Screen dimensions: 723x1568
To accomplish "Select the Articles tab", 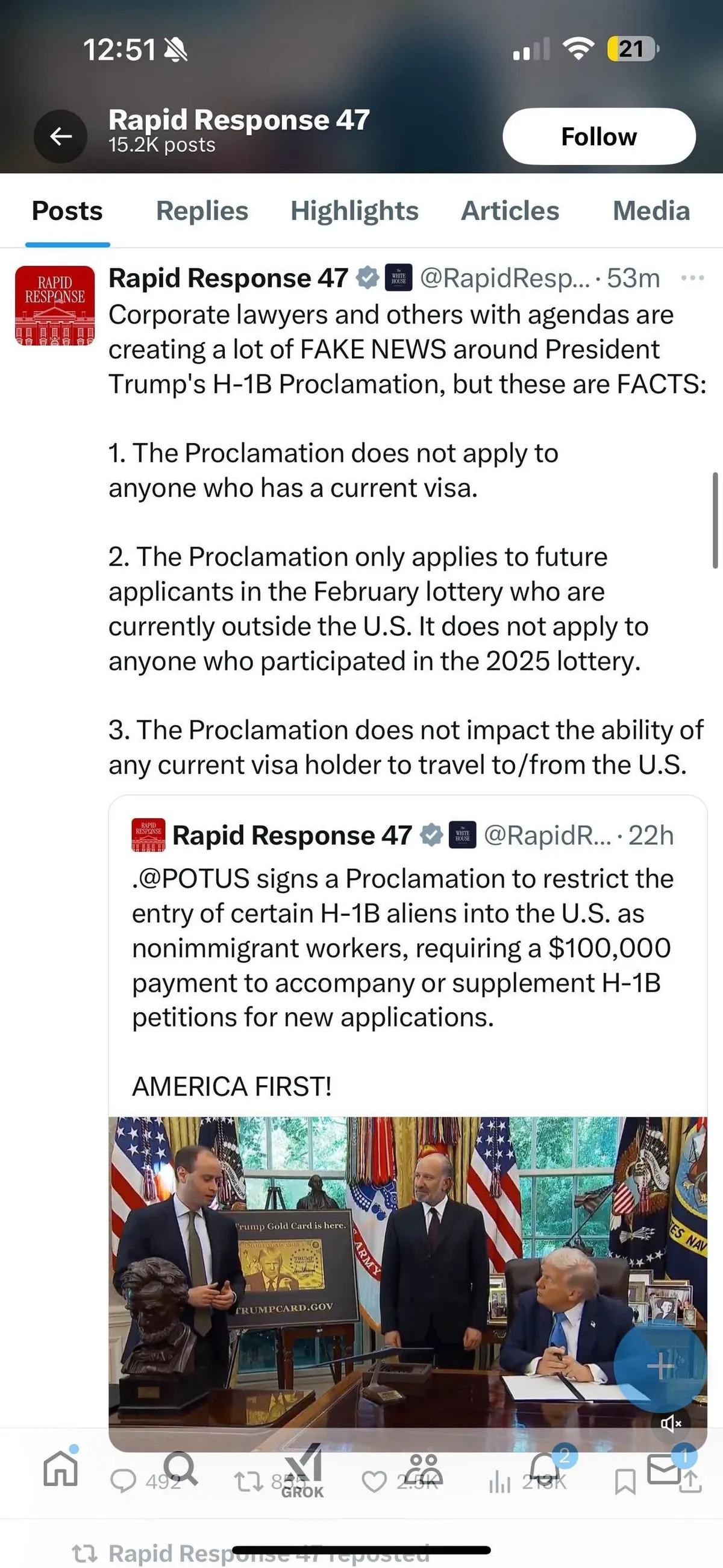I will point(509,211).
